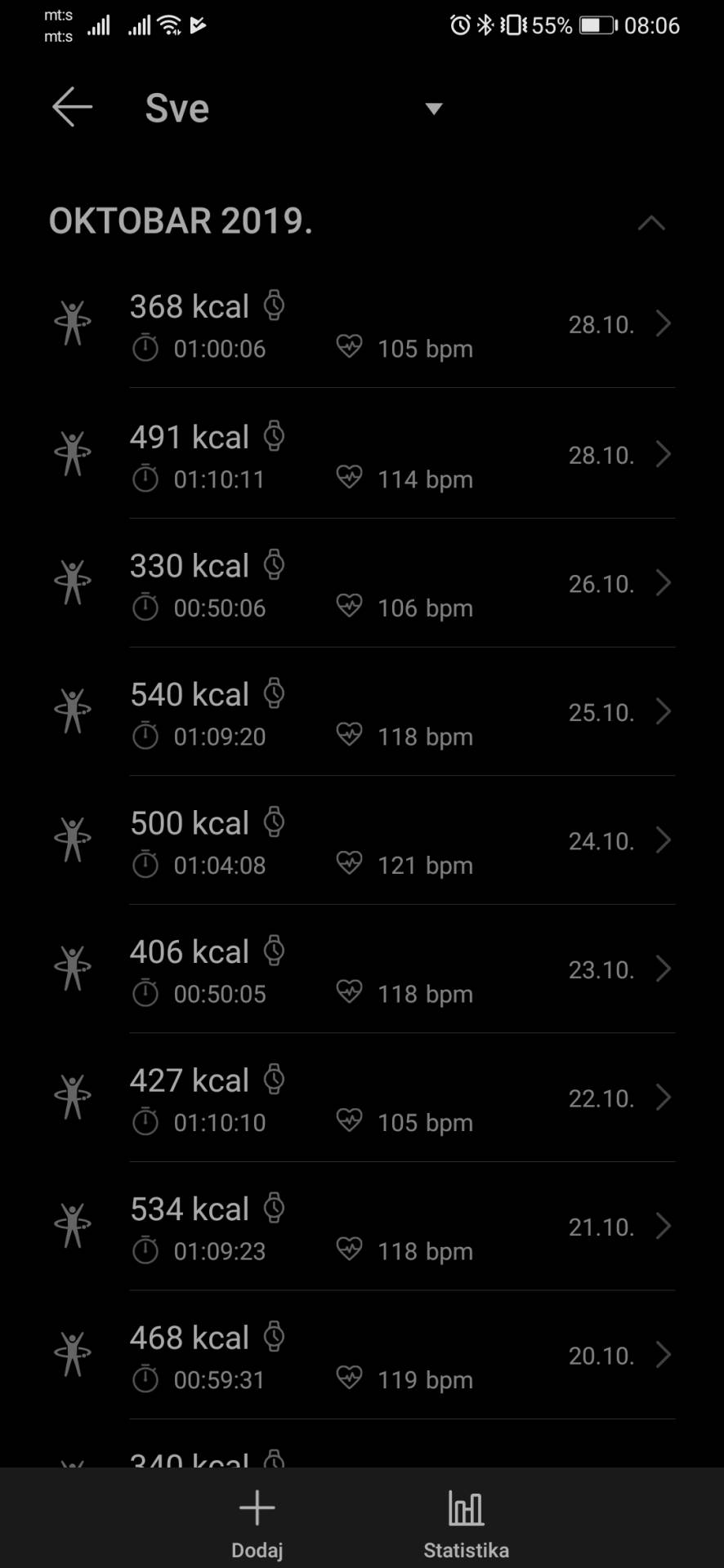Open the Statistika view
The image size is (724, 1568).
[x=466, y=1521]
